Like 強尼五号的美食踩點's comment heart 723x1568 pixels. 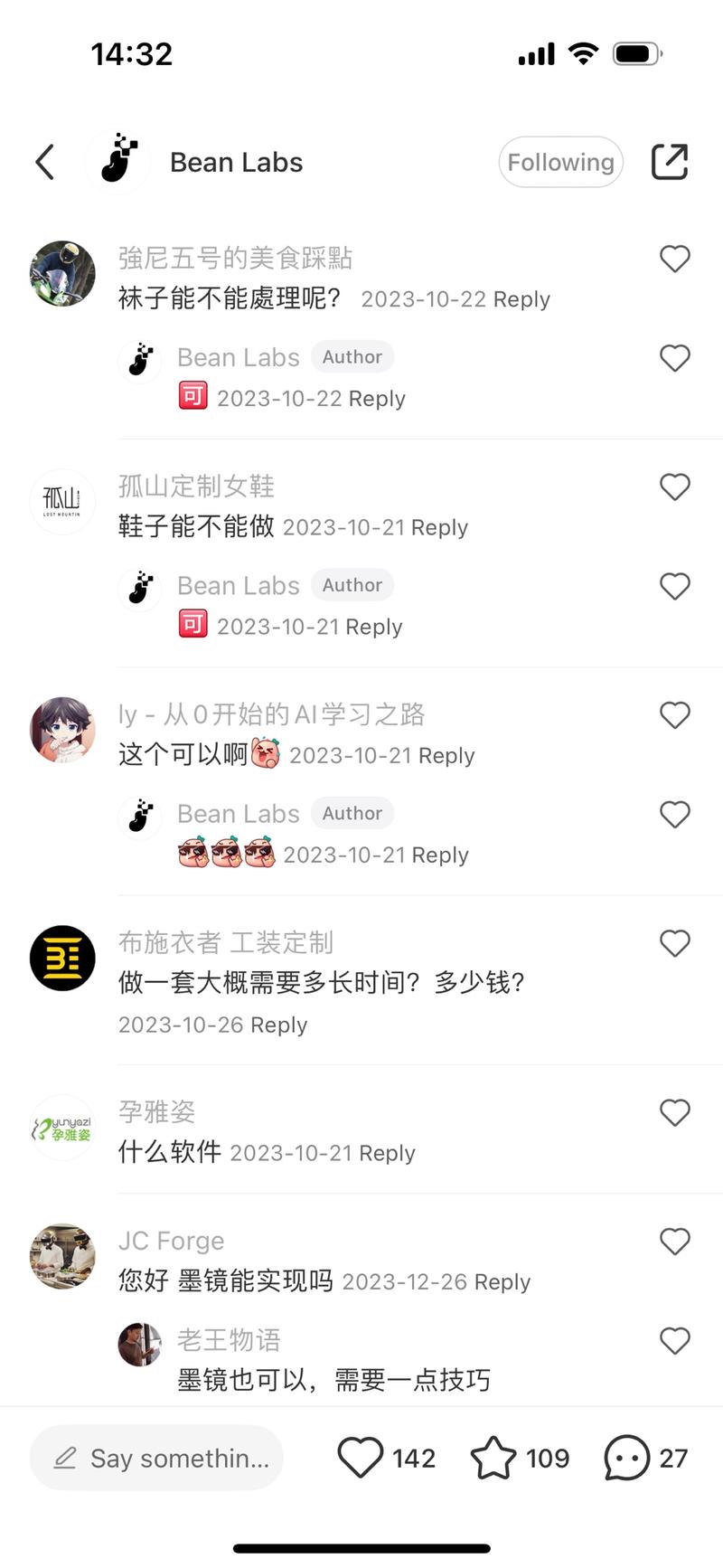click(675, 259)
